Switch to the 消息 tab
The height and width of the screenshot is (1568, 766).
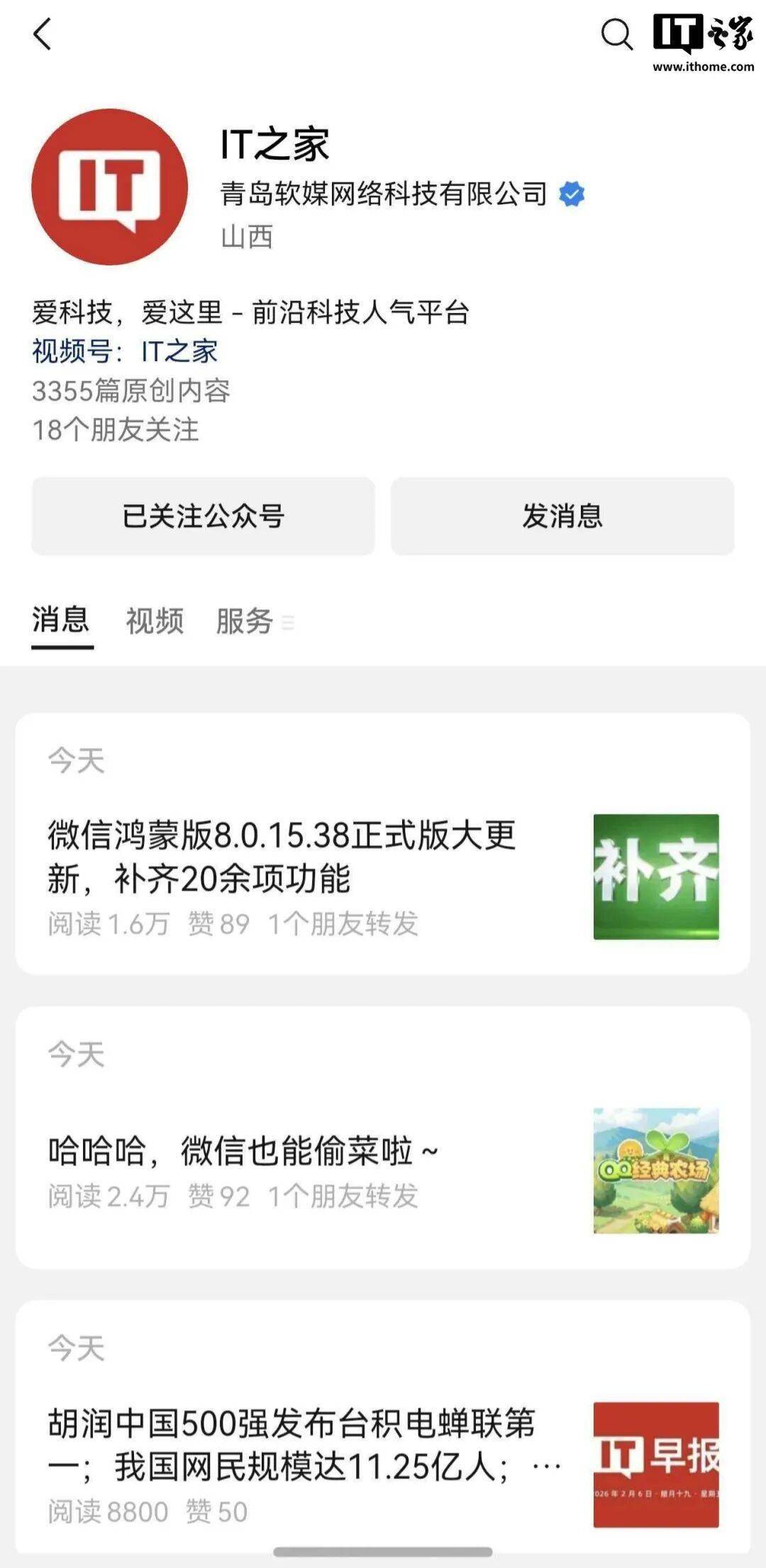point(61,620)
